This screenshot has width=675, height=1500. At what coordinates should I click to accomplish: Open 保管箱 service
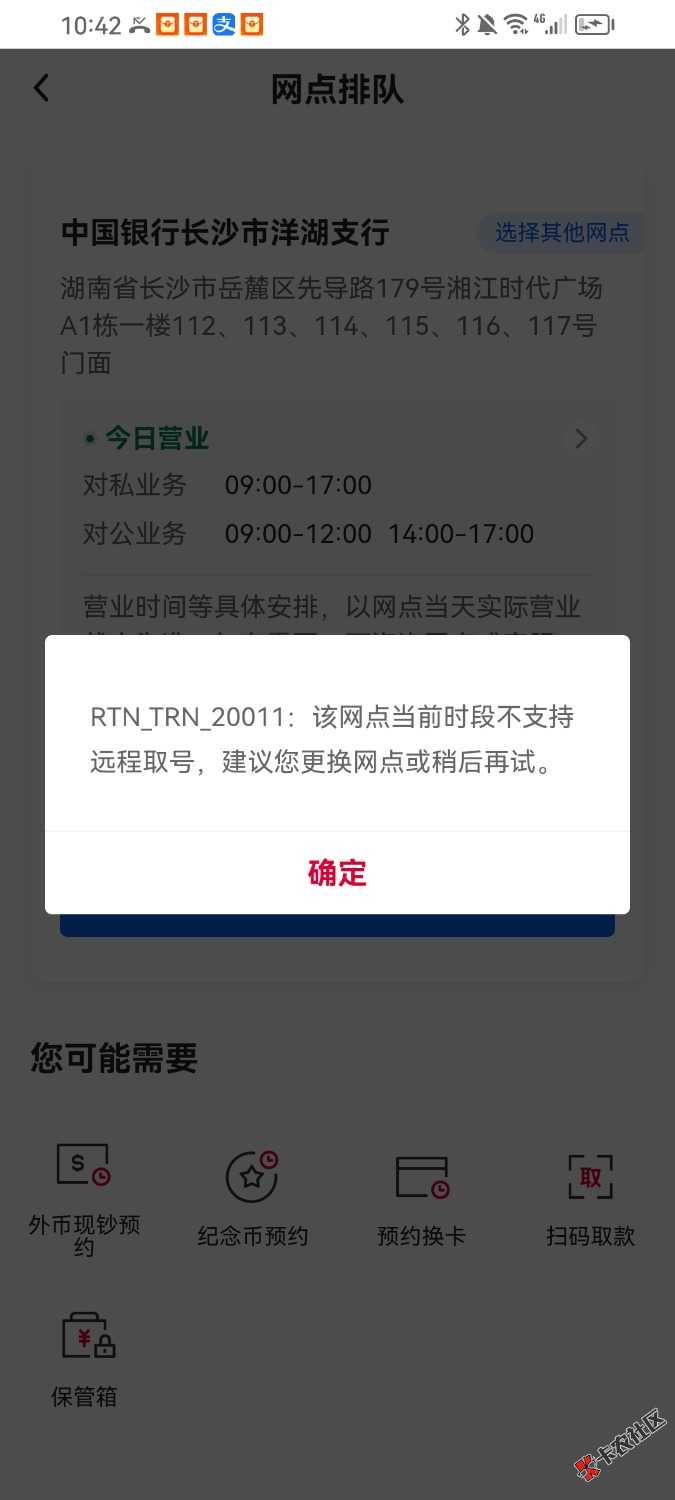point(84,1357)
